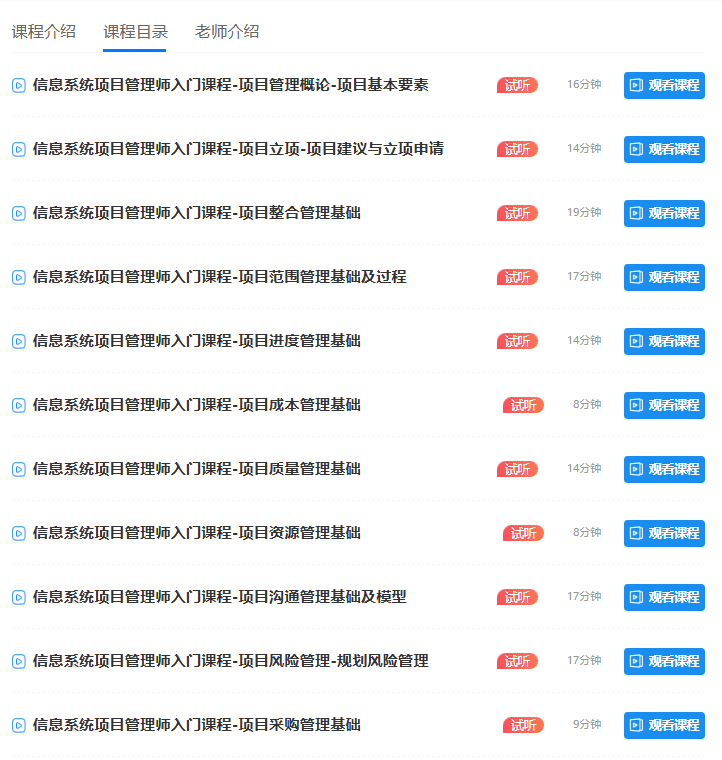Watch the 项目风险管理-规划风险管理 lesson
Image resolution: width=722 pixels, height=760 pixels.
coord(664,661)
